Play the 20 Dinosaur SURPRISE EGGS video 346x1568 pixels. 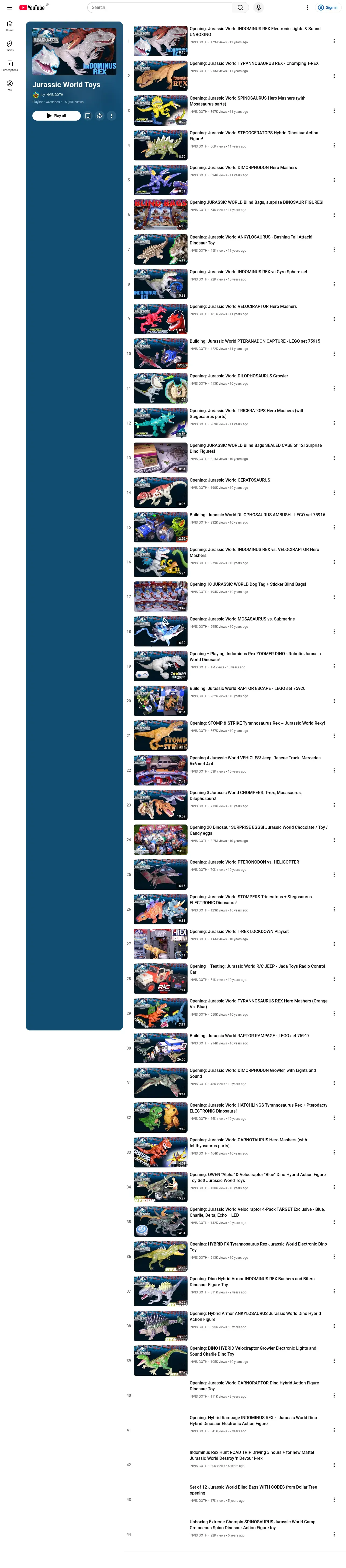[258, 830]
